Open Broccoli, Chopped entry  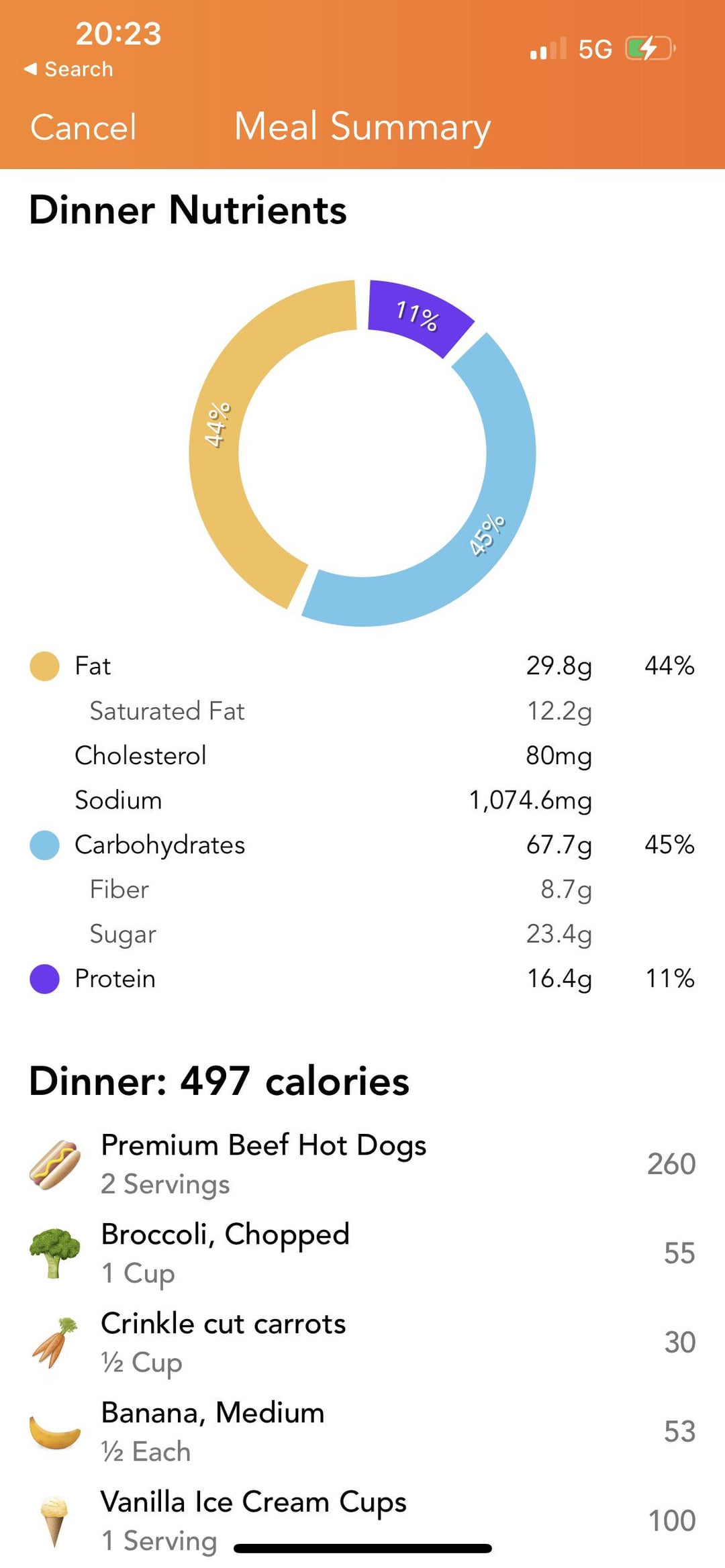362,1253
